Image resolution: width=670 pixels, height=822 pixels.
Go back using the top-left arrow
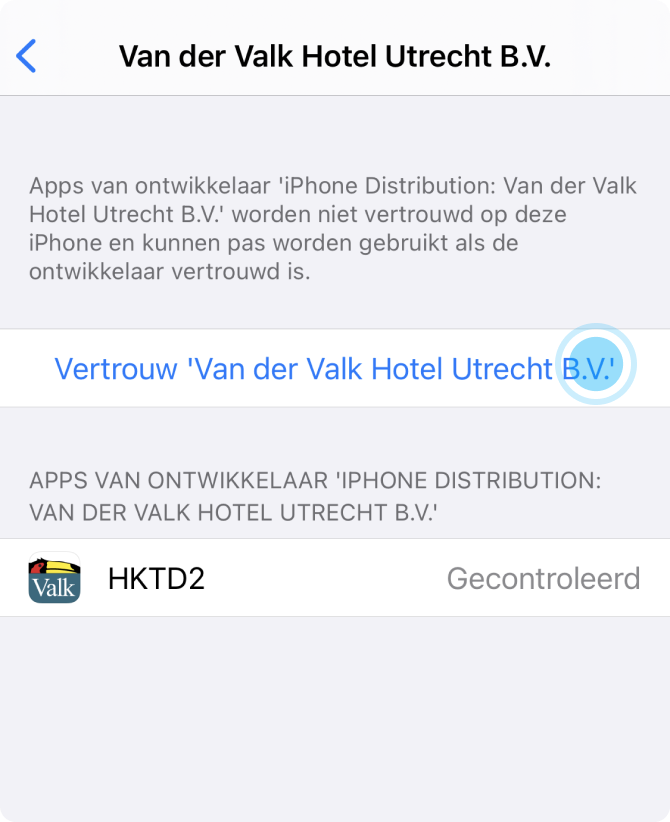pyautogui.click(x=27, y=56)
